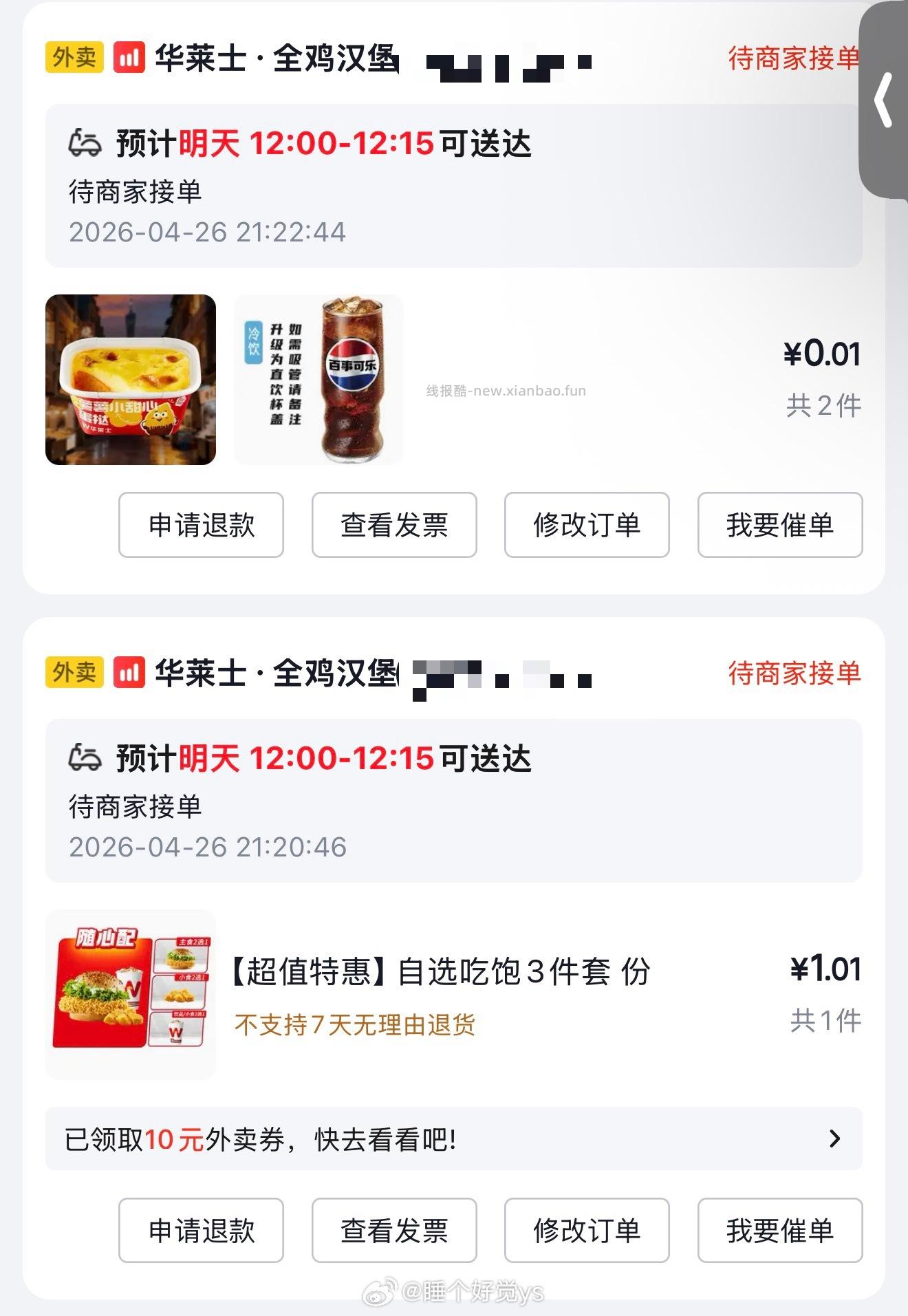
Task: Click 申请退款 on the first order
Action: (200, 524)
